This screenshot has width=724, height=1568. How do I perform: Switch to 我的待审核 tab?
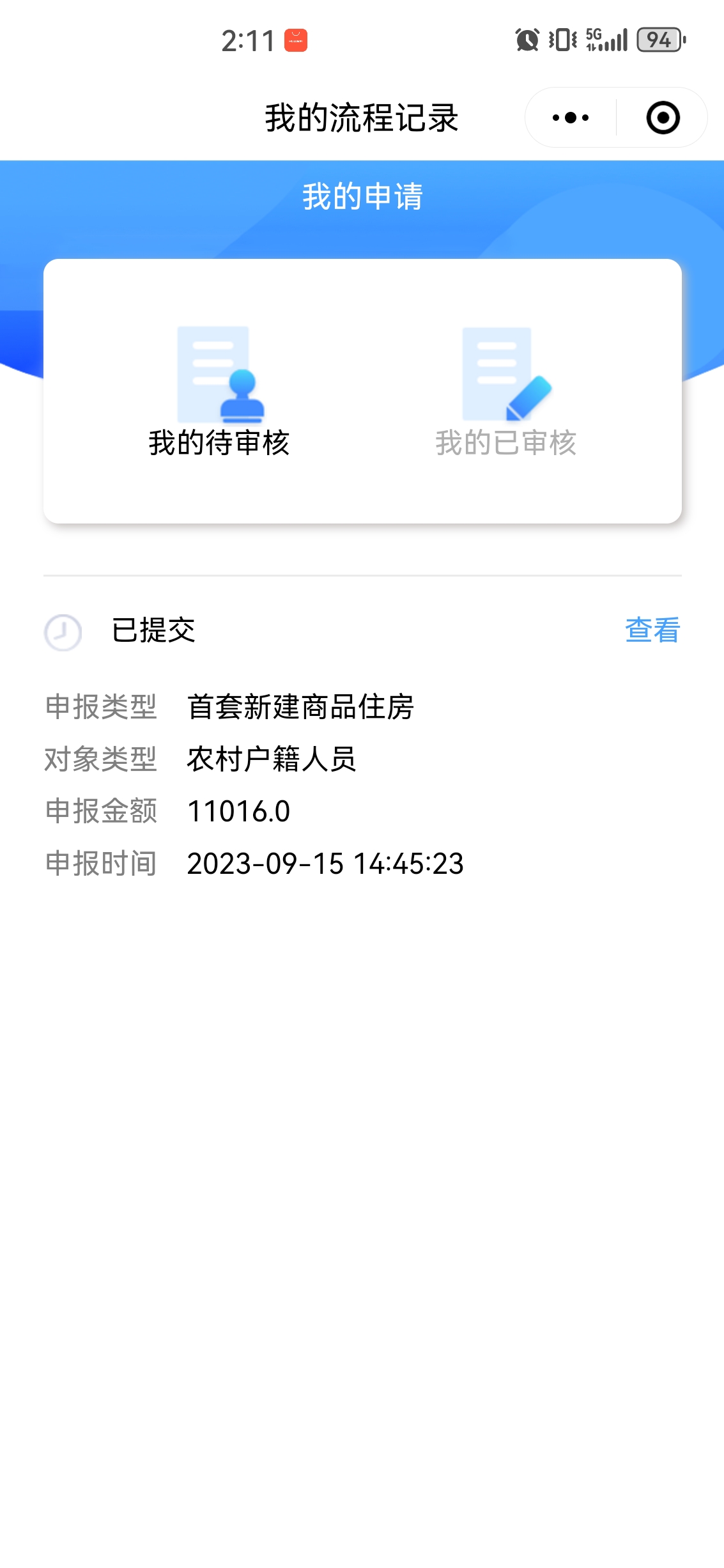[x=219, y=392]
